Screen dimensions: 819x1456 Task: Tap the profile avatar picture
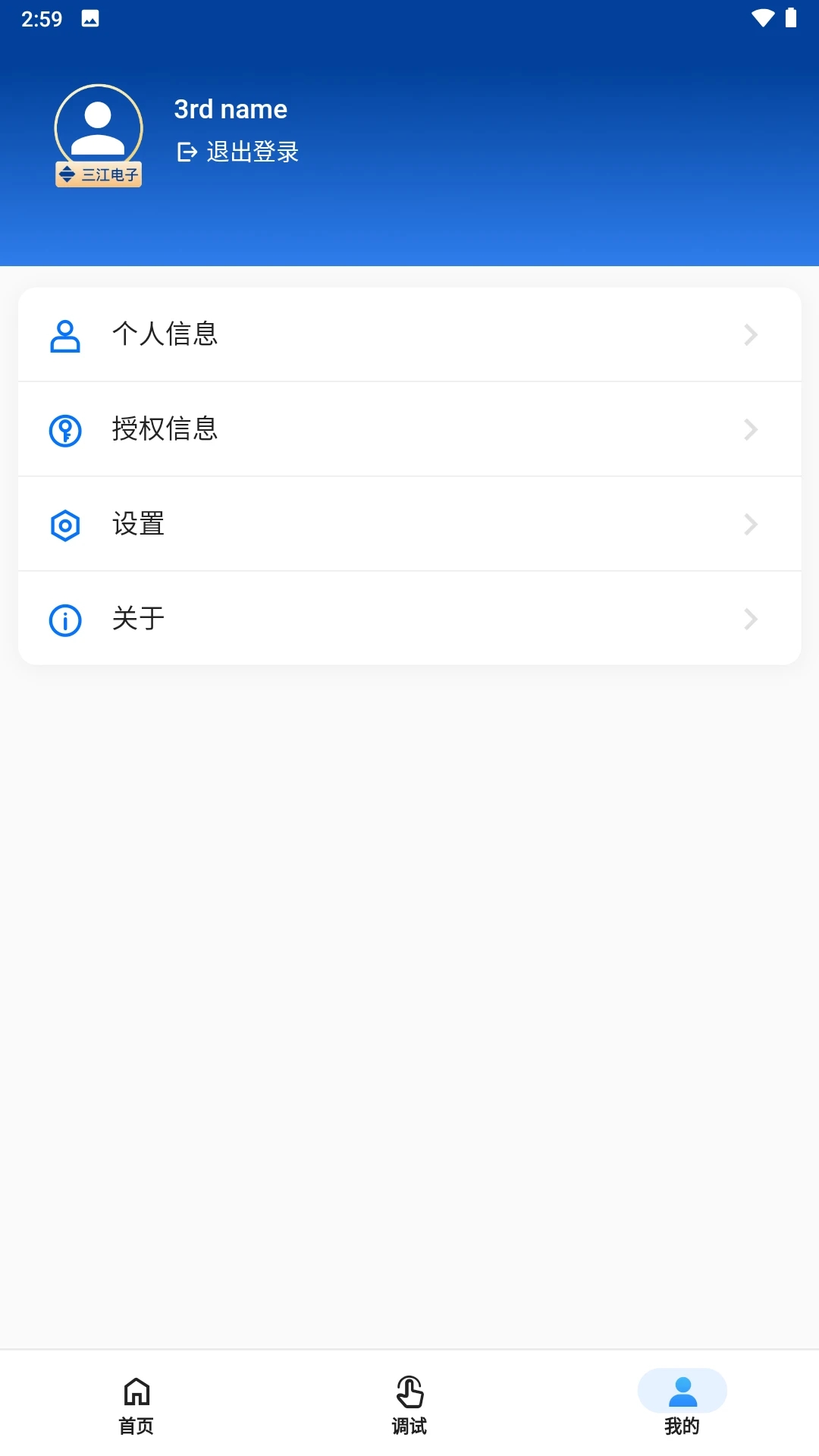[x=99, y=129]
